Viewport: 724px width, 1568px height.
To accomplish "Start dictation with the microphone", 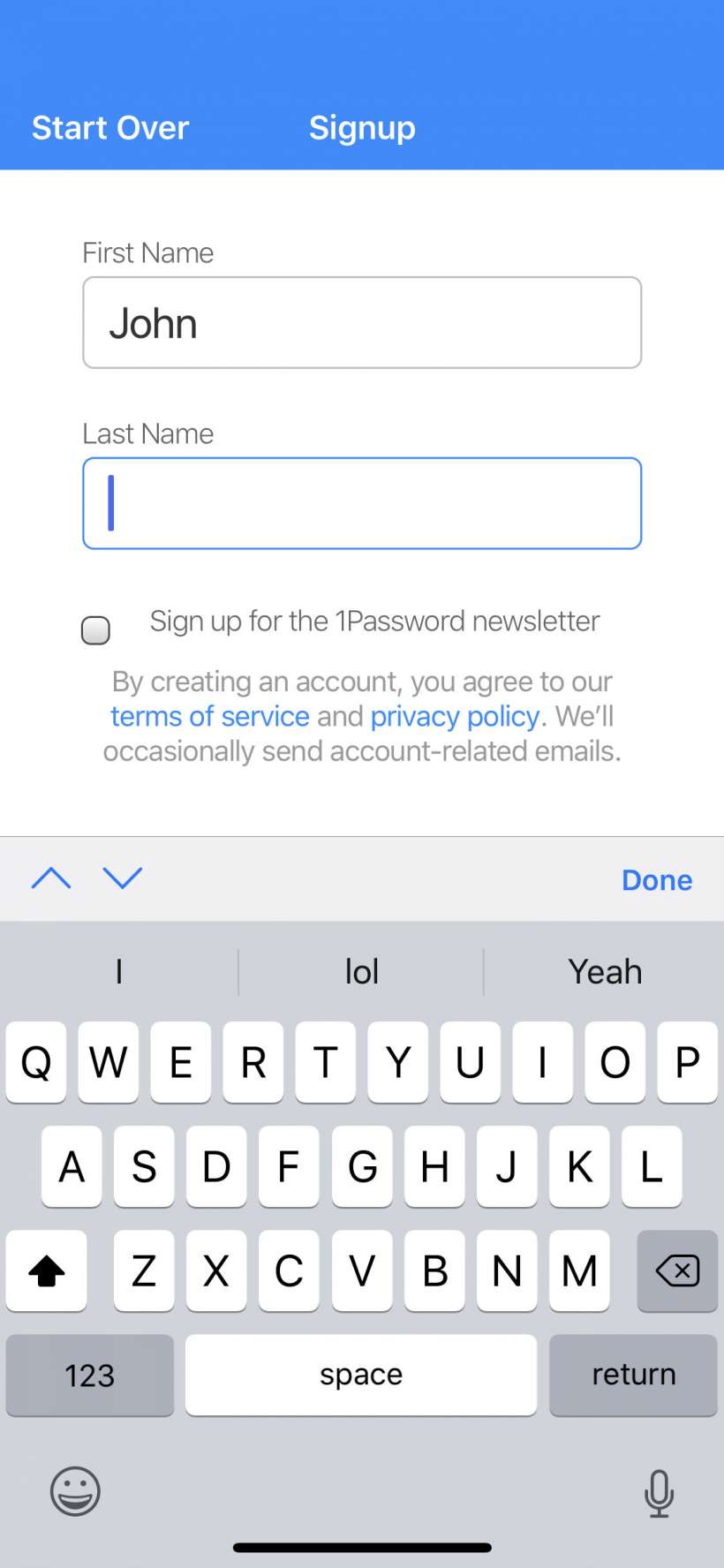I will 659,1493.
